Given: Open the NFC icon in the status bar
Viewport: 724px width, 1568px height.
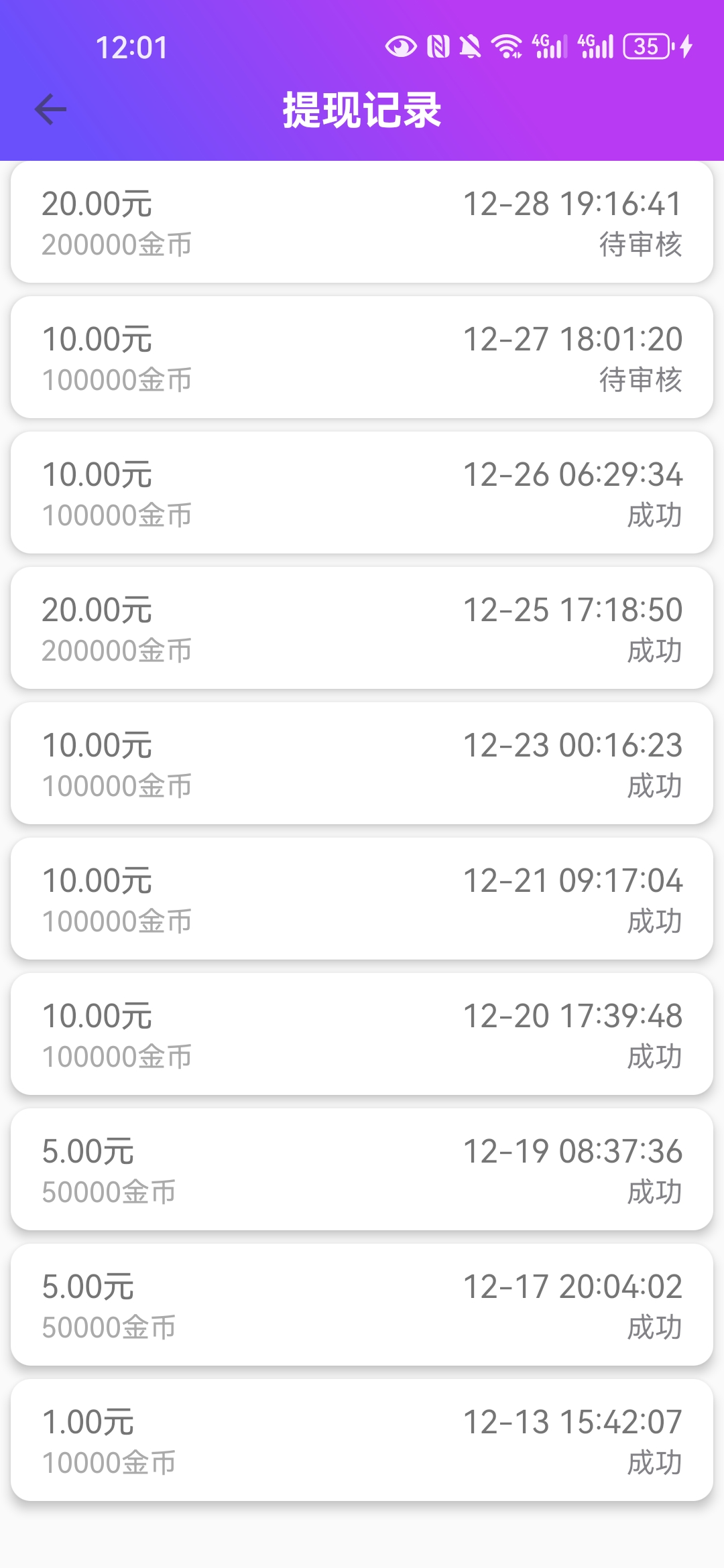Looking at the screenshot, I should tap(436, 46).
